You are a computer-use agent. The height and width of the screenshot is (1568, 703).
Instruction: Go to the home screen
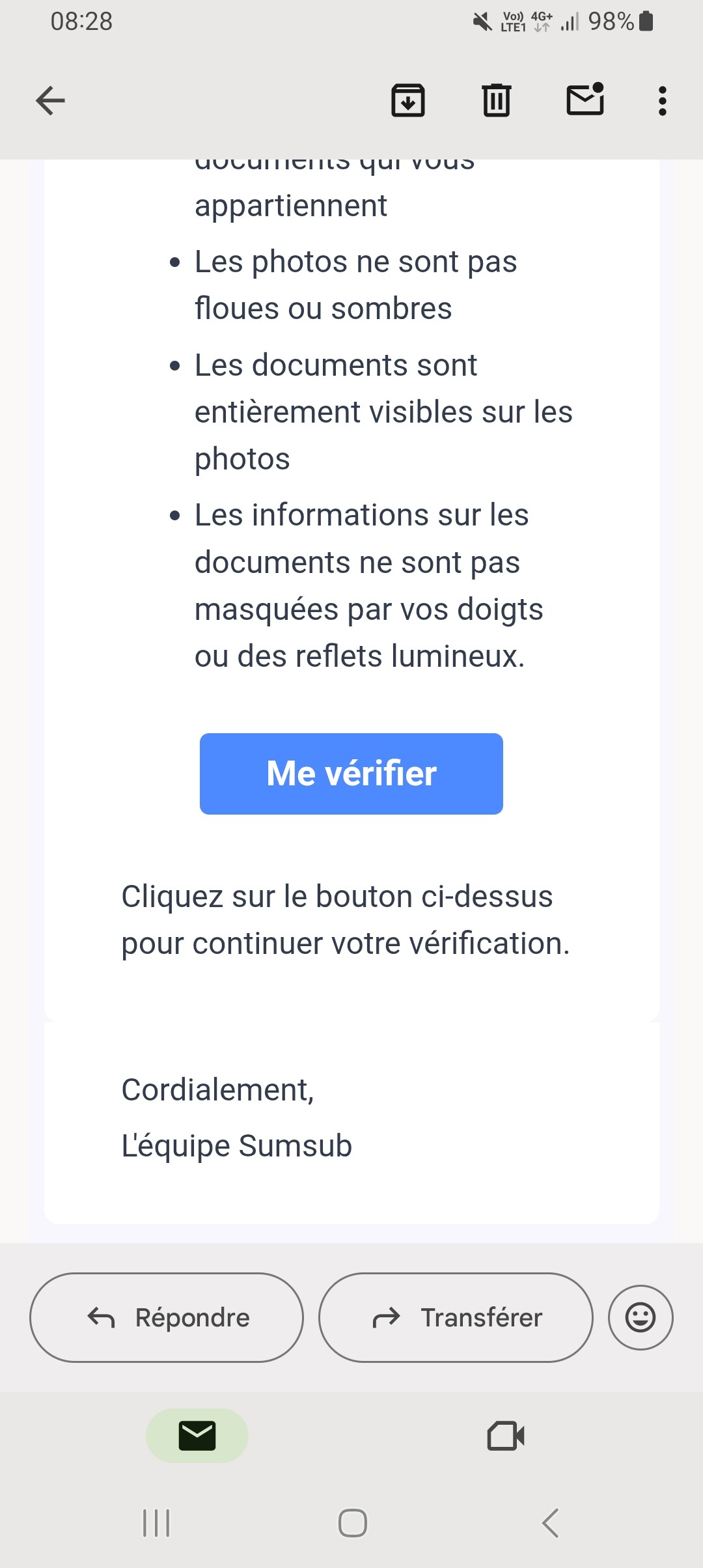[x=352, y=1523]
